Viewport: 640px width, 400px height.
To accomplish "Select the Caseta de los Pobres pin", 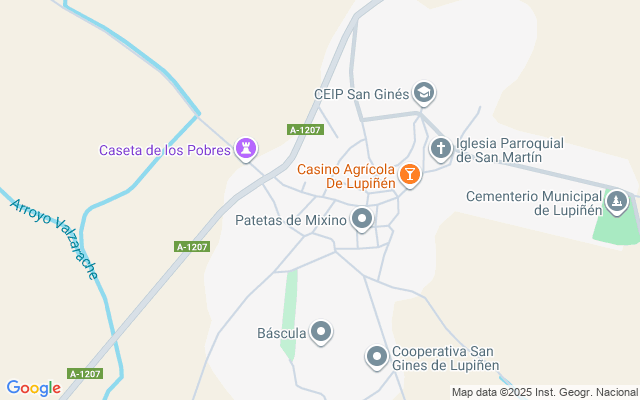I will click(245, 150).
